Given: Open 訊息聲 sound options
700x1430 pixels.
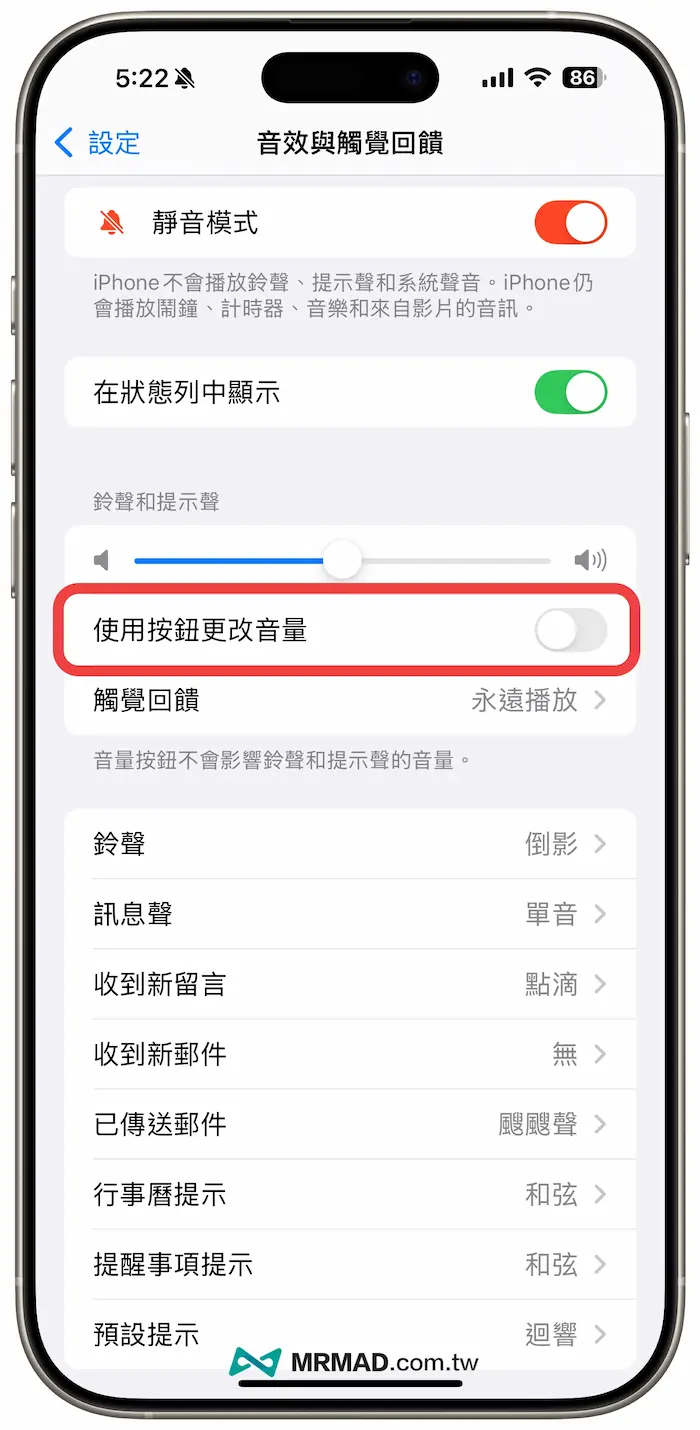Looking at the screenshot, I should [x=350, y=914].
